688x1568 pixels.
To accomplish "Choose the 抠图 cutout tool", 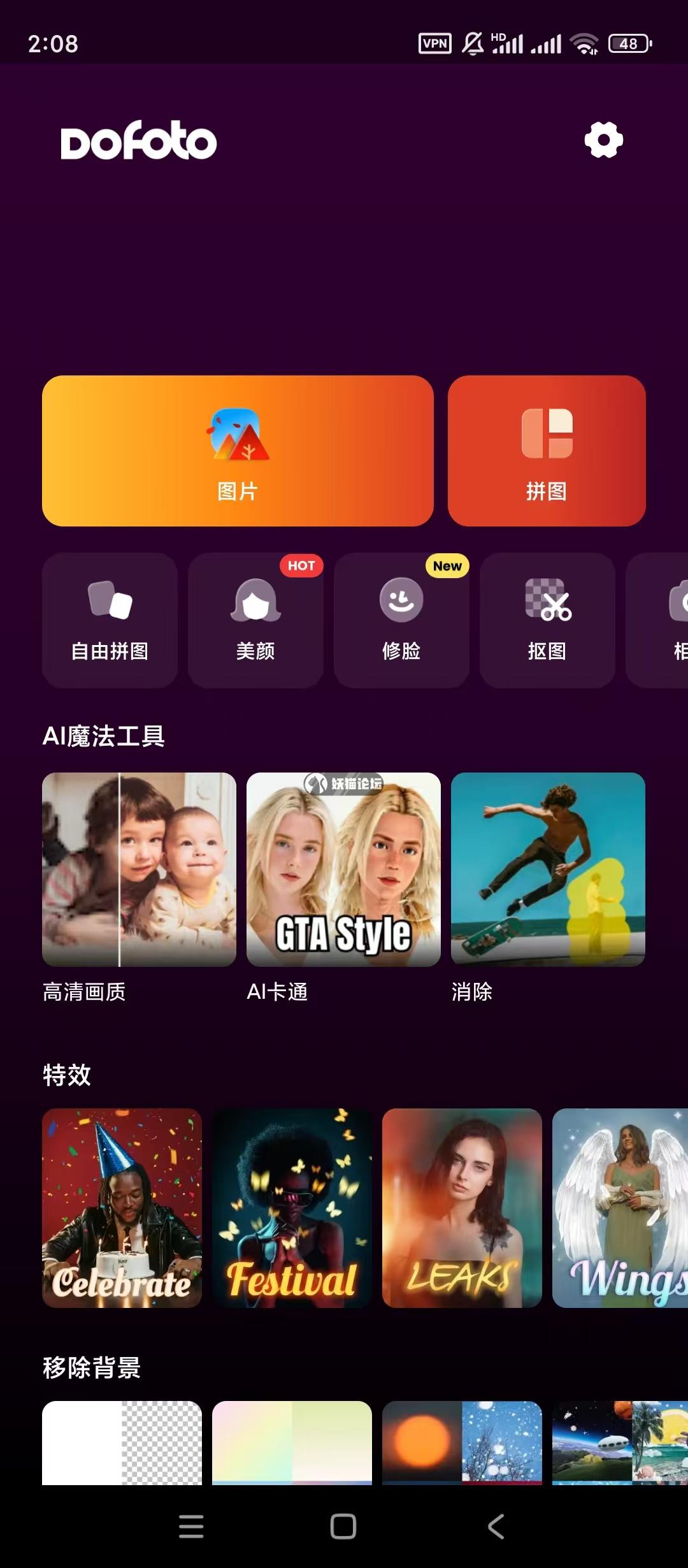I will (547, 620).
